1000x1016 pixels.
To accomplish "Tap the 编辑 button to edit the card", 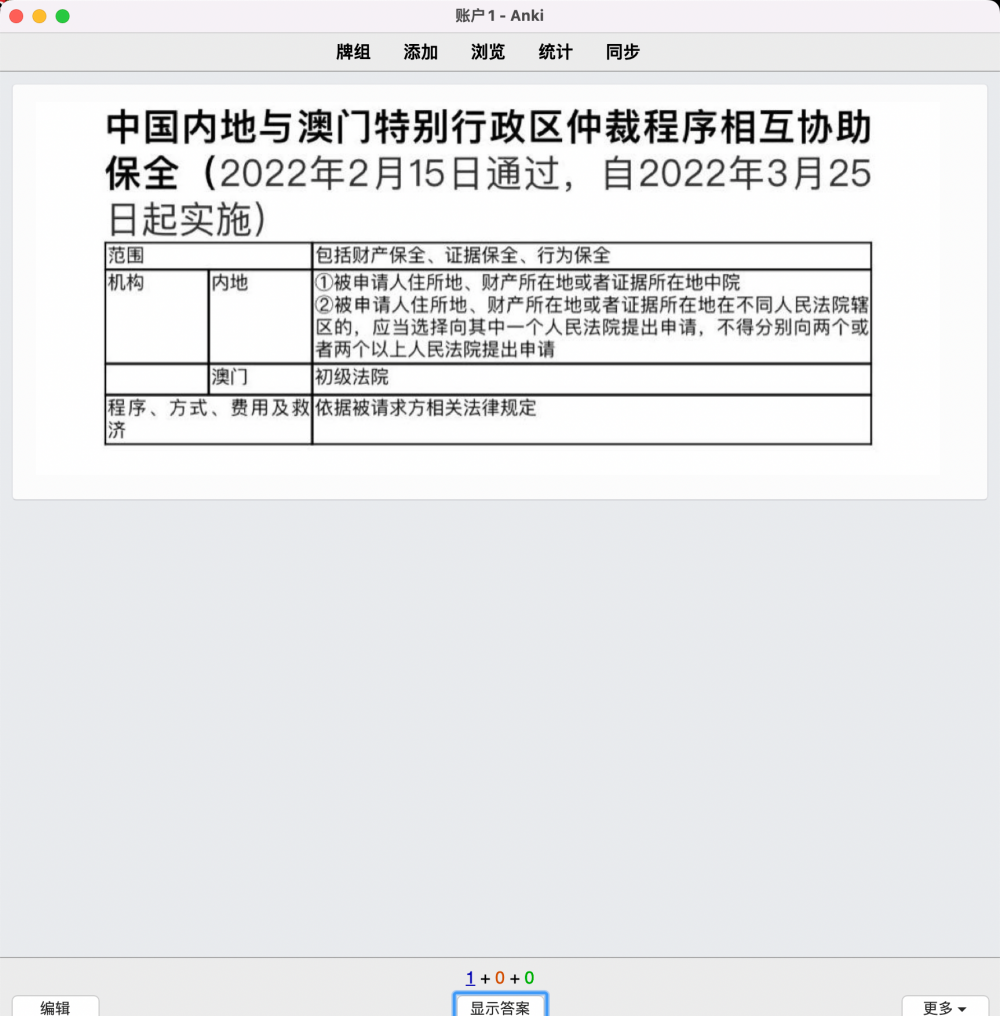I will pos(55,1006).
